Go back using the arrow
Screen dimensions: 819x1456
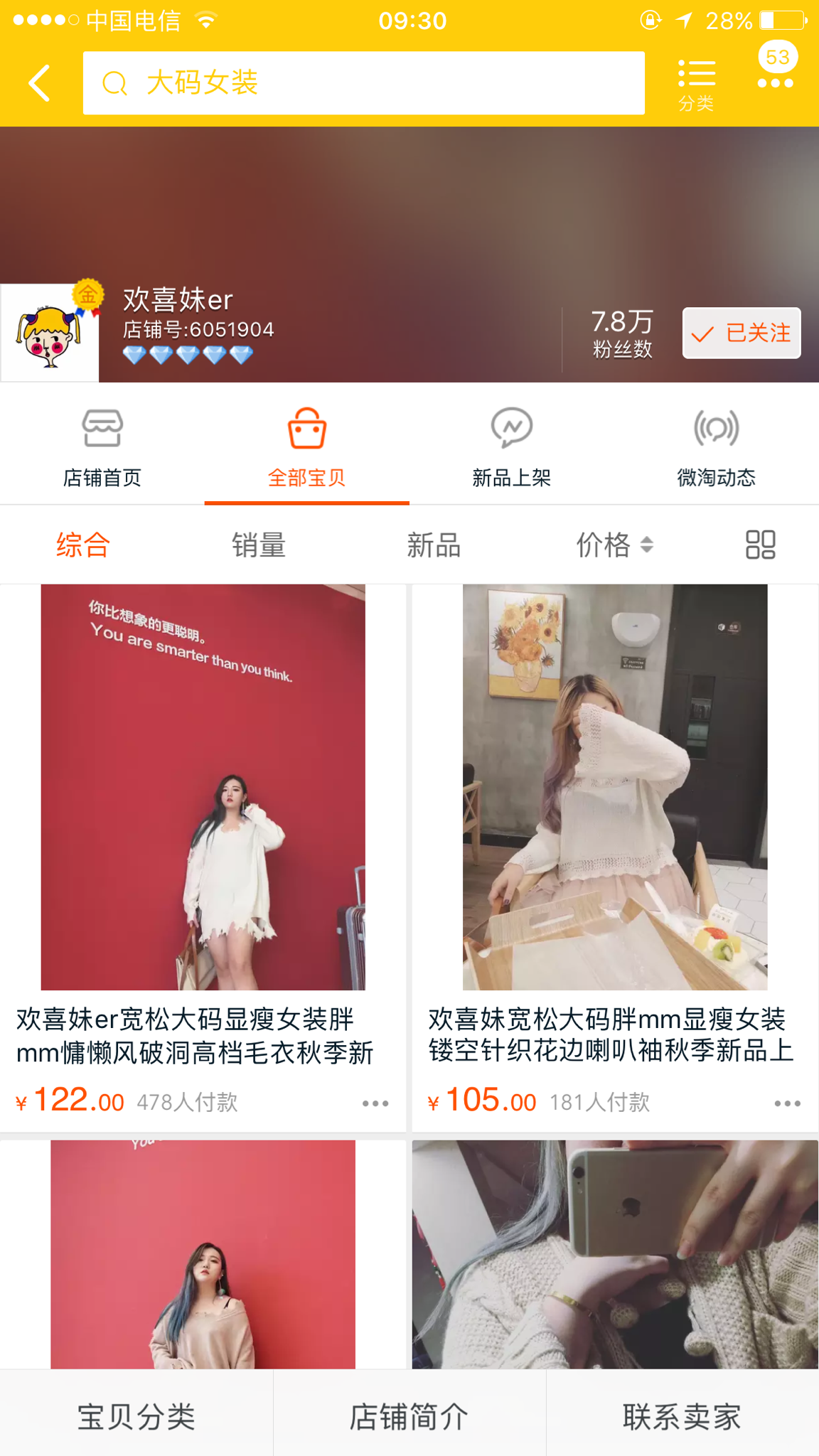[40, 83]
